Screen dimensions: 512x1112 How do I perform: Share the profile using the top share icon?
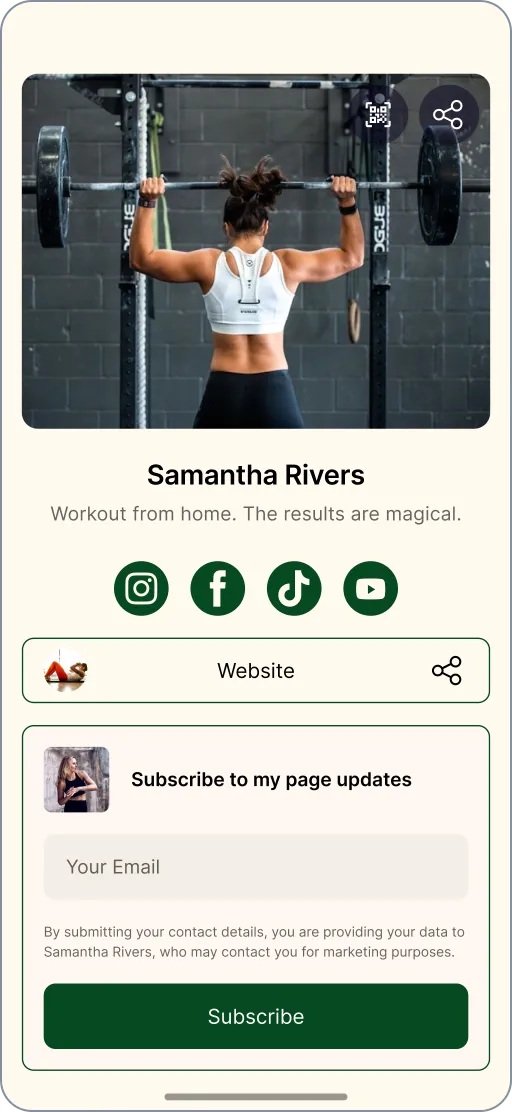click(x=448, y=114)
